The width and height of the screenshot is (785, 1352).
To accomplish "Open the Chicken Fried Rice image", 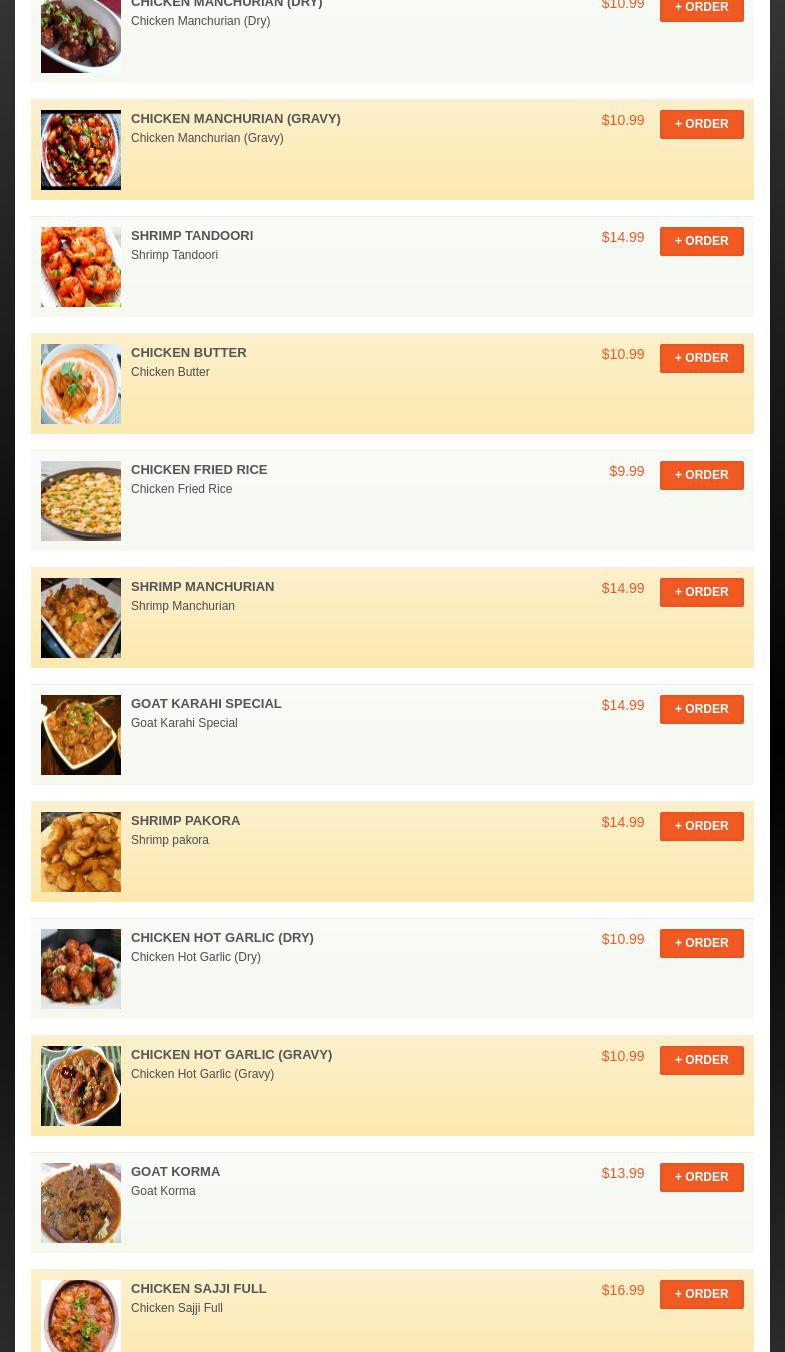I will click(81, 501).
